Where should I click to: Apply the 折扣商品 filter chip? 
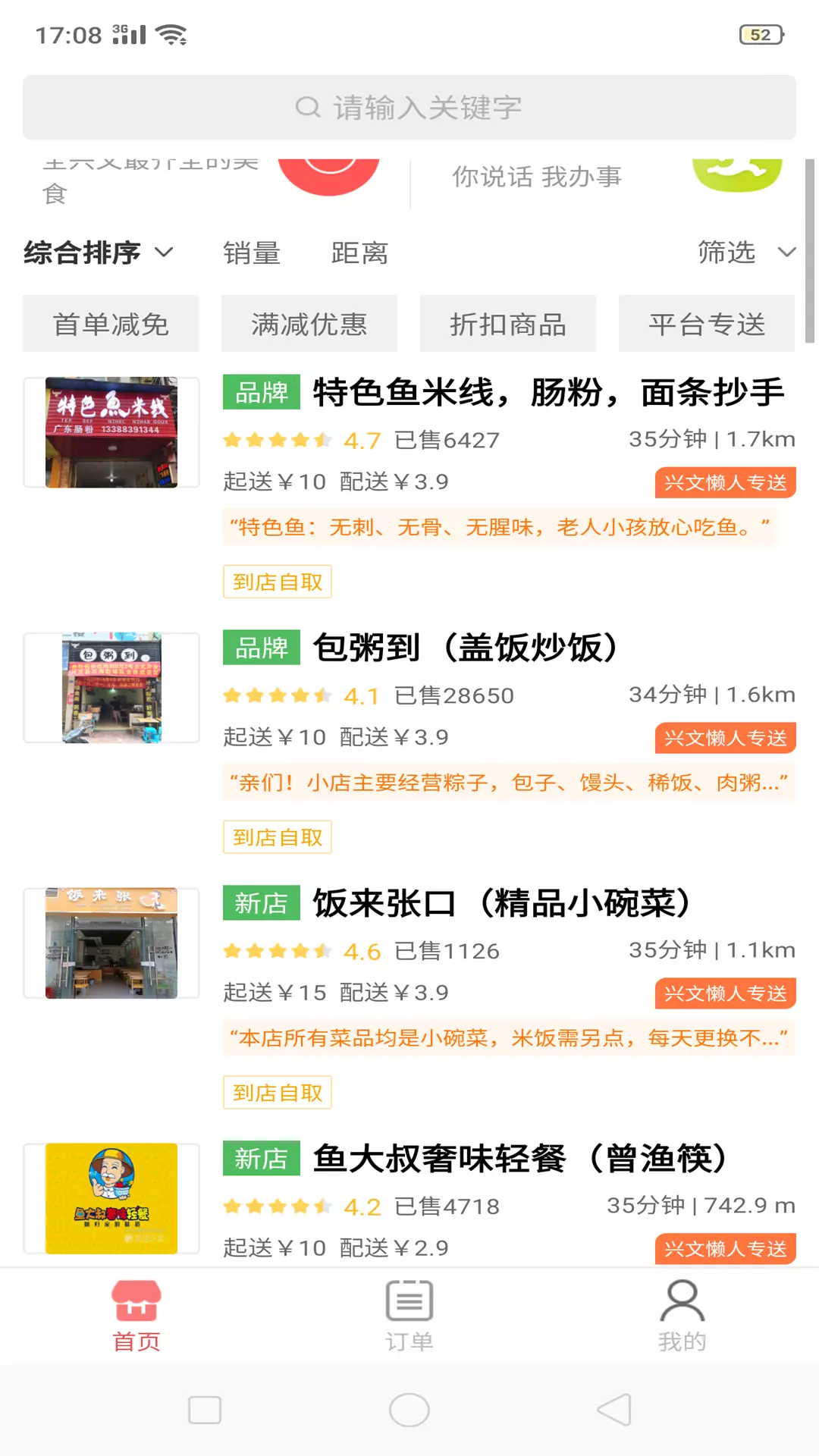[x=508, y=324]
